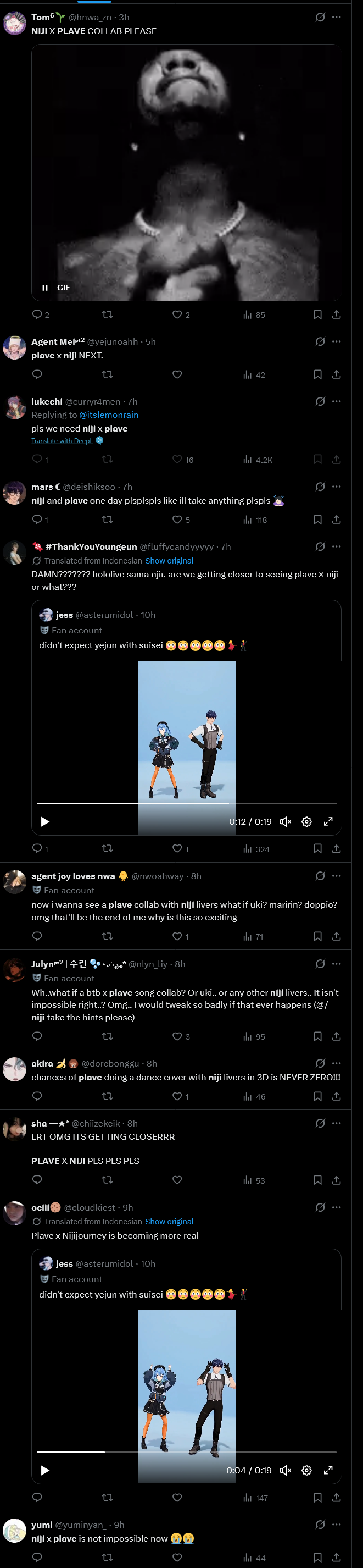Open the @itslemonrain mention in lukechi's reply
Image resolution: width=363 pixels, height=1568 pixels.
coord(109,415)
